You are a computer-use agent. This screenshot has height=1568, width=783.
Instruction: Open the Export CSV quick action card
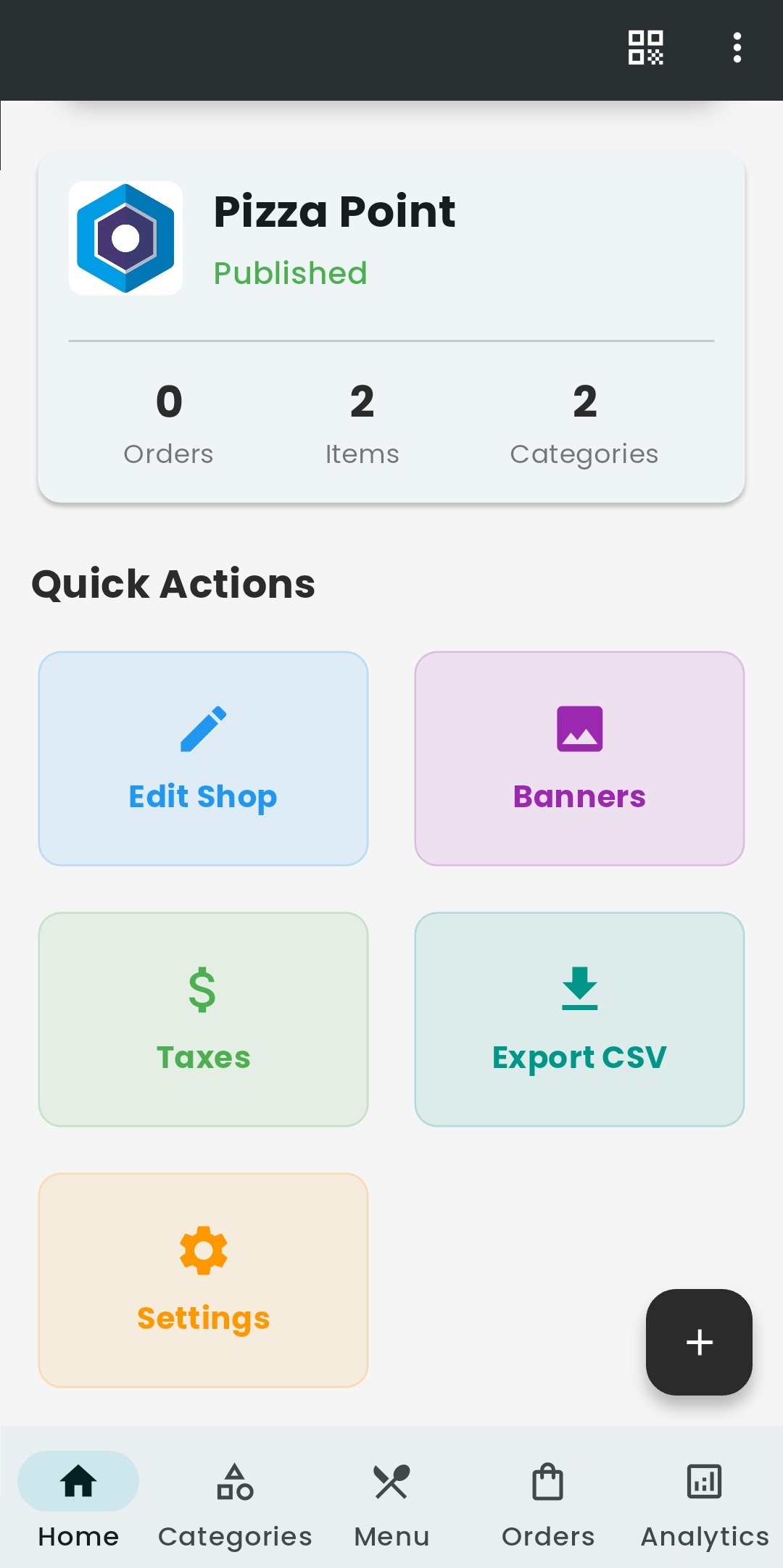579,1018
